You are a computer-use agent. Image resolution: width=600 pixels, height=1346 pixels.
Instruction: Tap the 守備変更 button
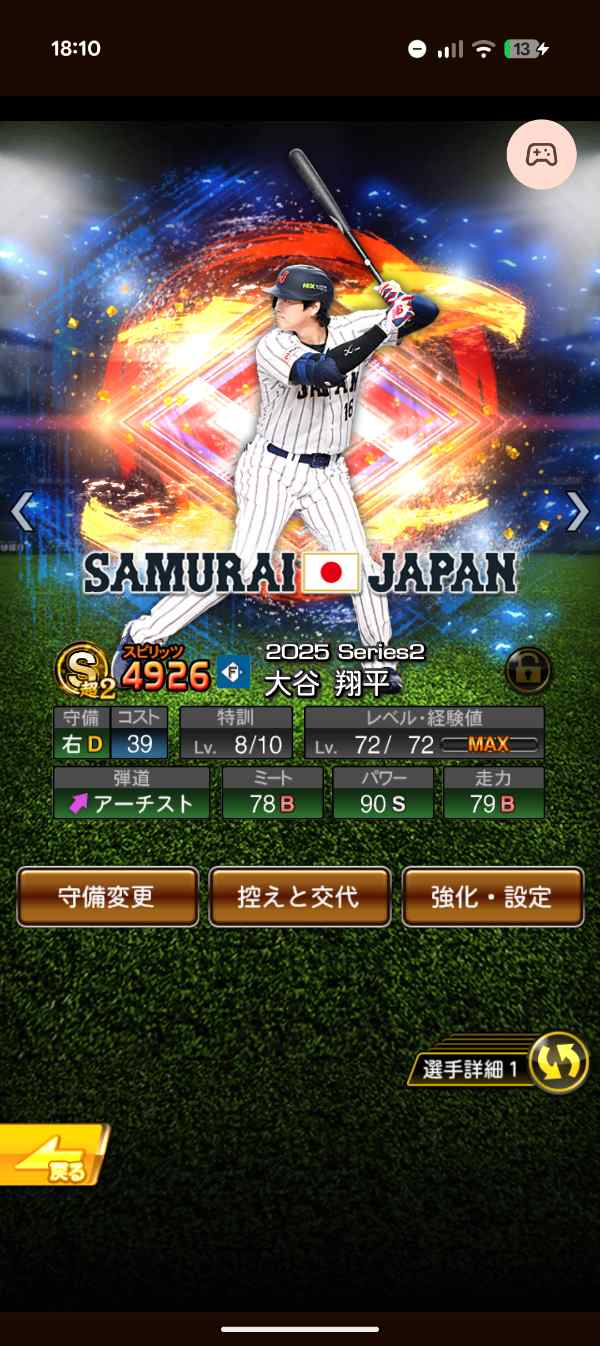(108, 896)
